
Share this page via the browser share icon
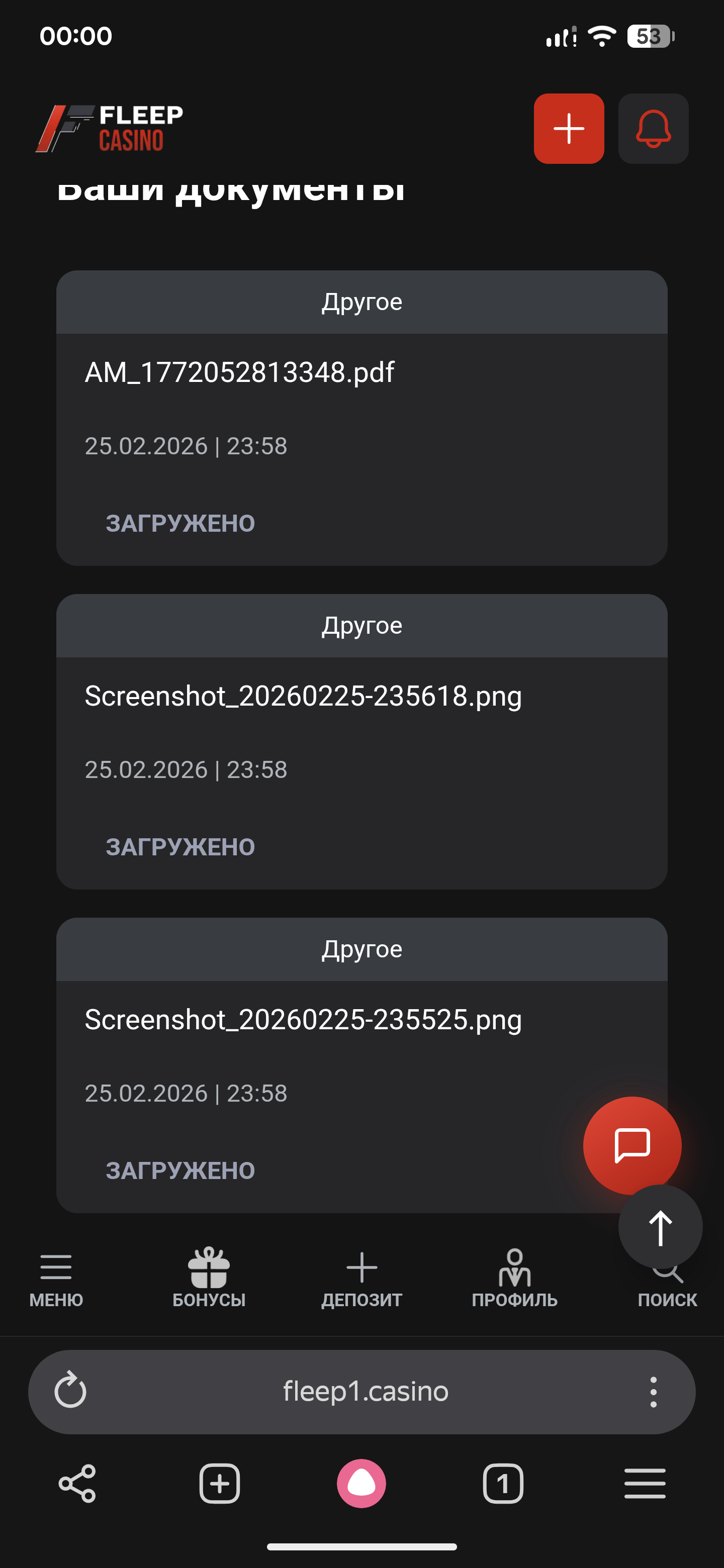pyautogui.click(x=77, y=1484)
